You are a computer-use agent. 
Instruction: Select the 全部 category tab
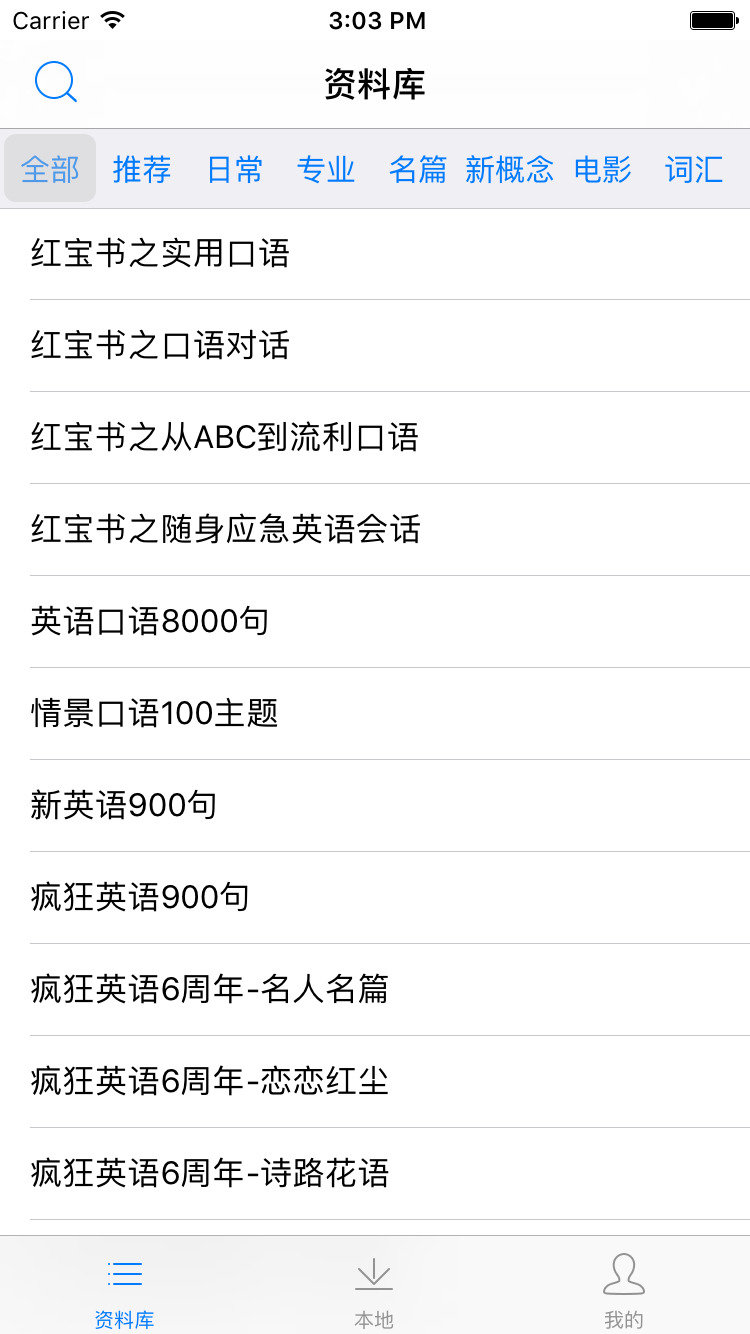pos(50,169)
